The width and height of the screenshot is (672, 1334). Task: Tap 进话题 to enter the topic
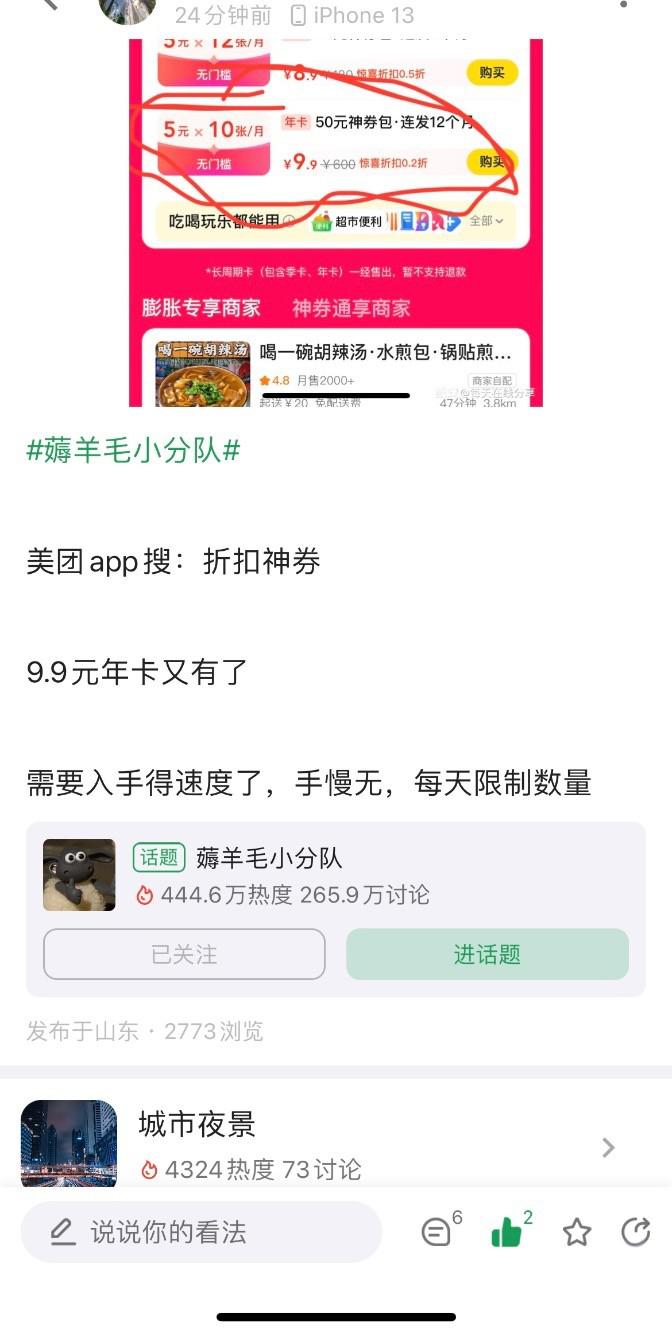tap(487, 954)
